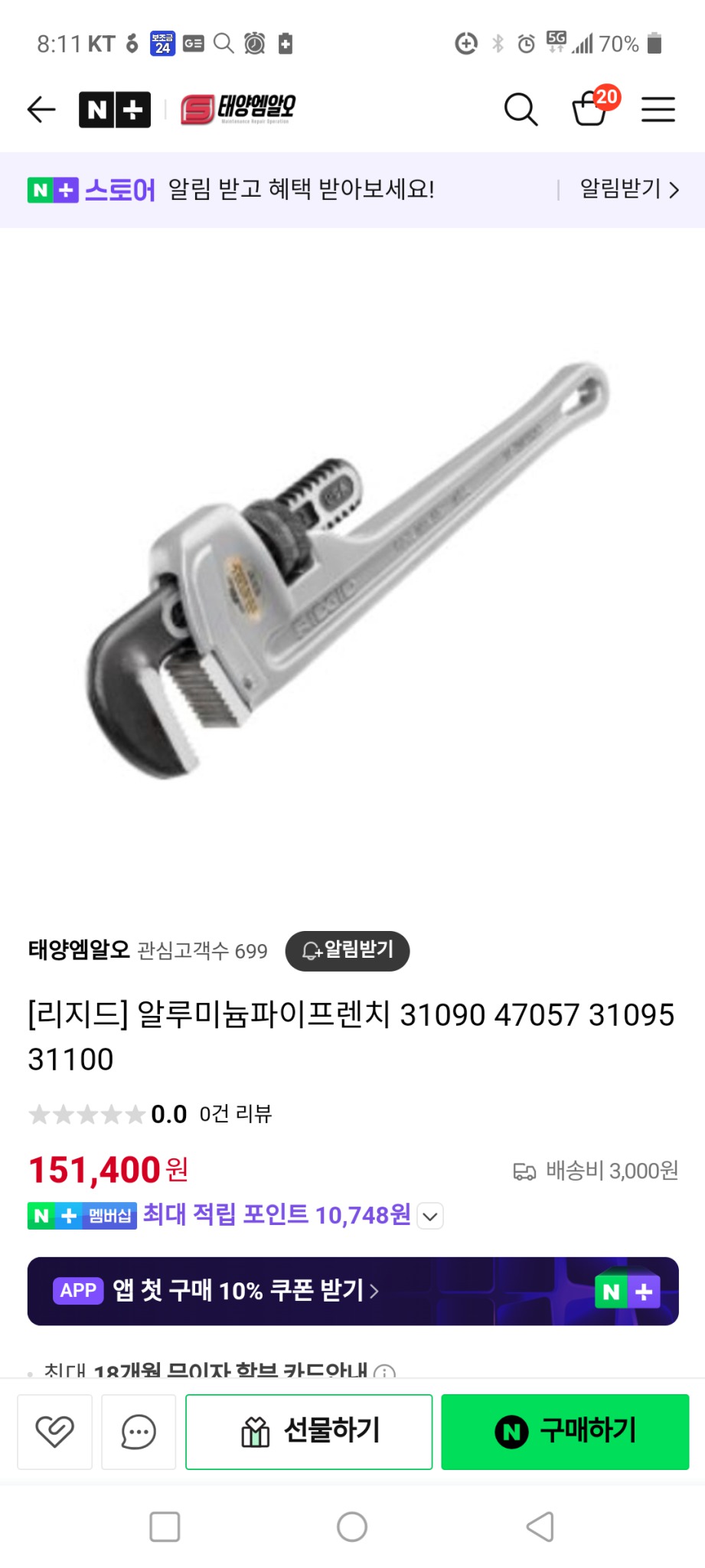Open the hamburger menu
The image size is (705, 1568).
[x=657, y=109]
